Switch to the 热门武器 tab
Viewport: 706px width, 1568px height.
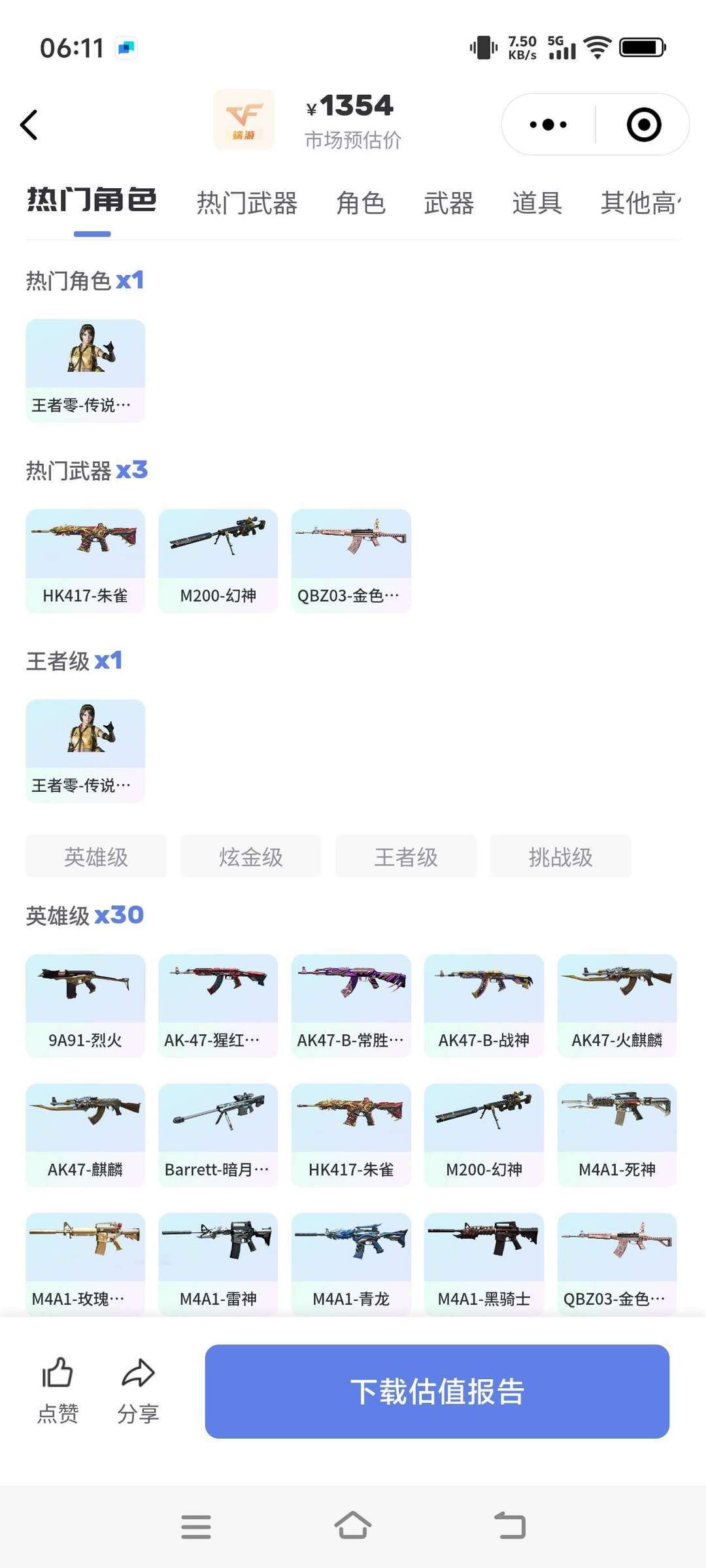(x=247, y=203)
